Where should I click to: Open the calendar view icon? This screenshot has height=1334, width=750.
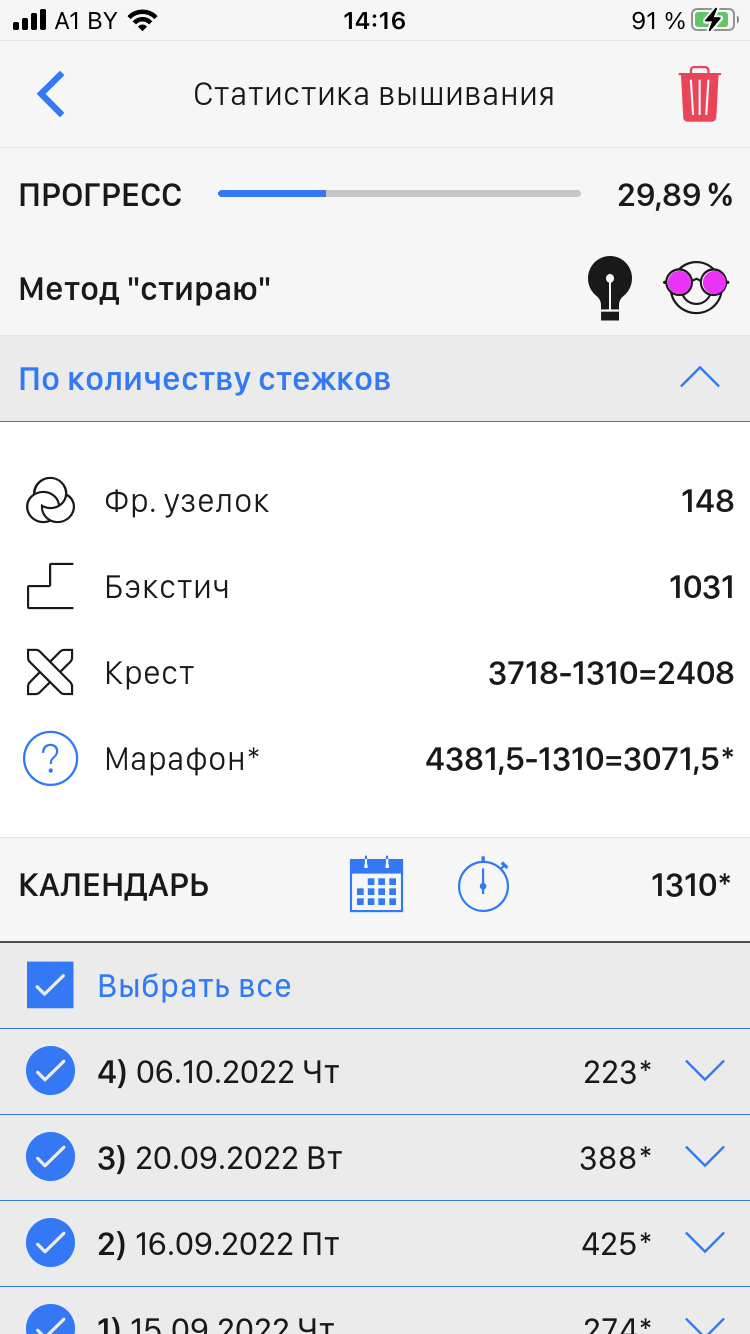pos(376,885)
